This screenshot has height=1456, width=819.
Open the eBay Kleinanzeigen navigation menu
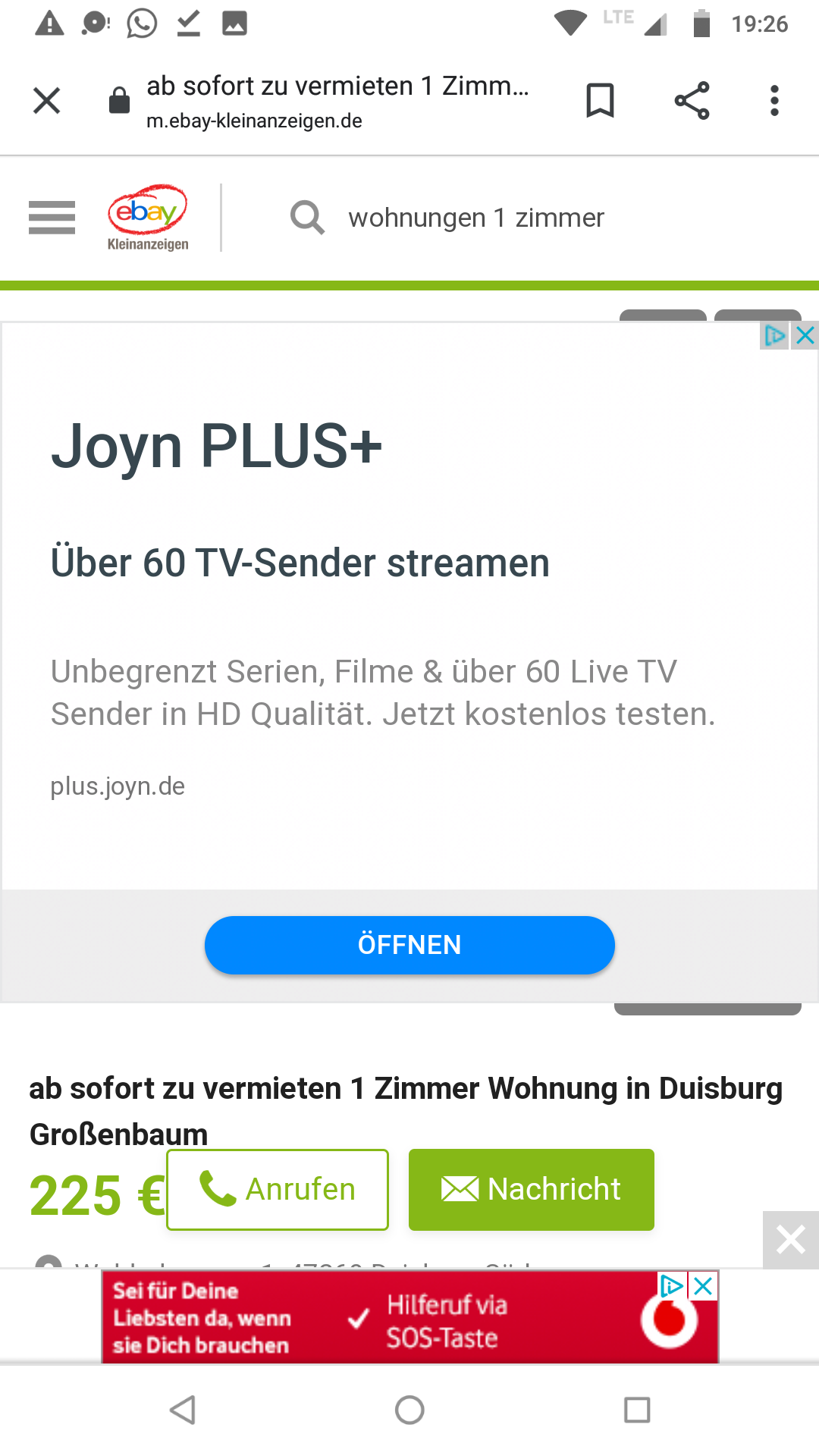coord(51,218)
